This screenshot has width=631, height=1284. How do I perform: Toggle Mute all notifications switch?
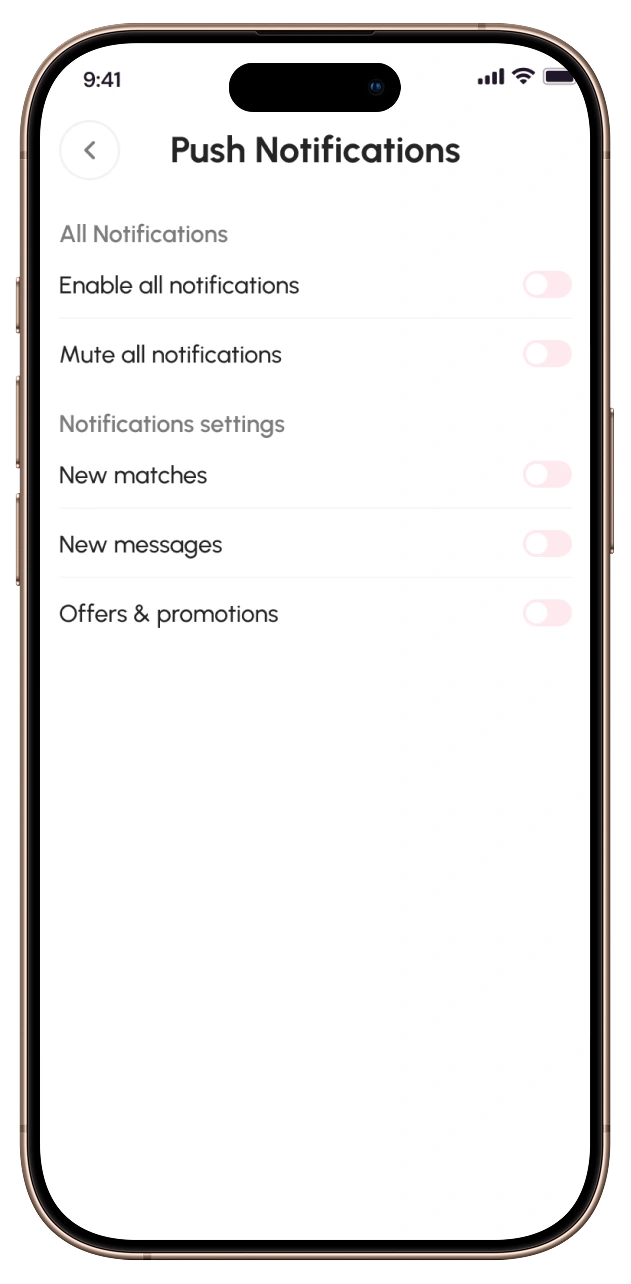[x=547, y=354]
